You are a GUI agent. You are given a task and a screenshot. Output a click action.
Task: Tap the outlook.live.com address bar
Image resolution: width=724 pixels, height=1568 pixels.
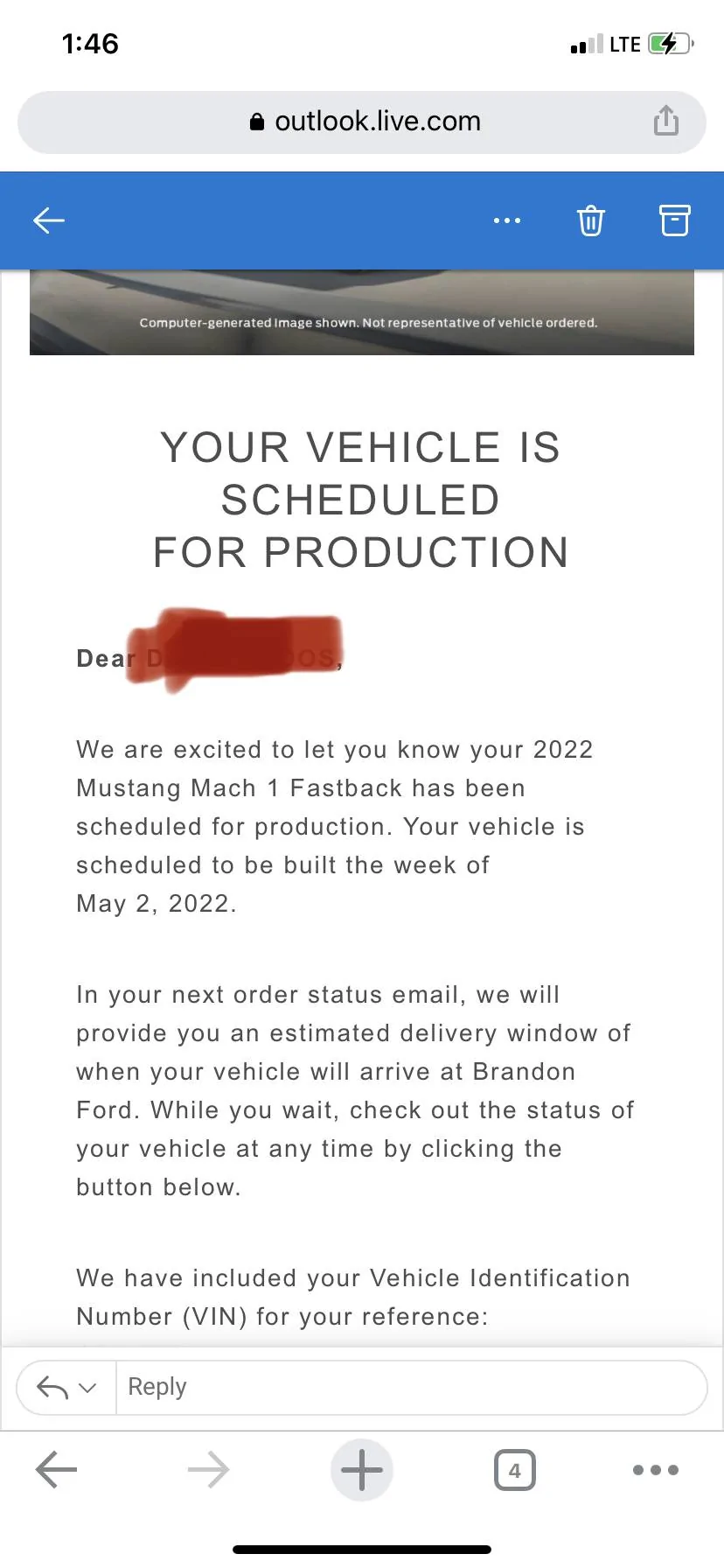[362, 122]
